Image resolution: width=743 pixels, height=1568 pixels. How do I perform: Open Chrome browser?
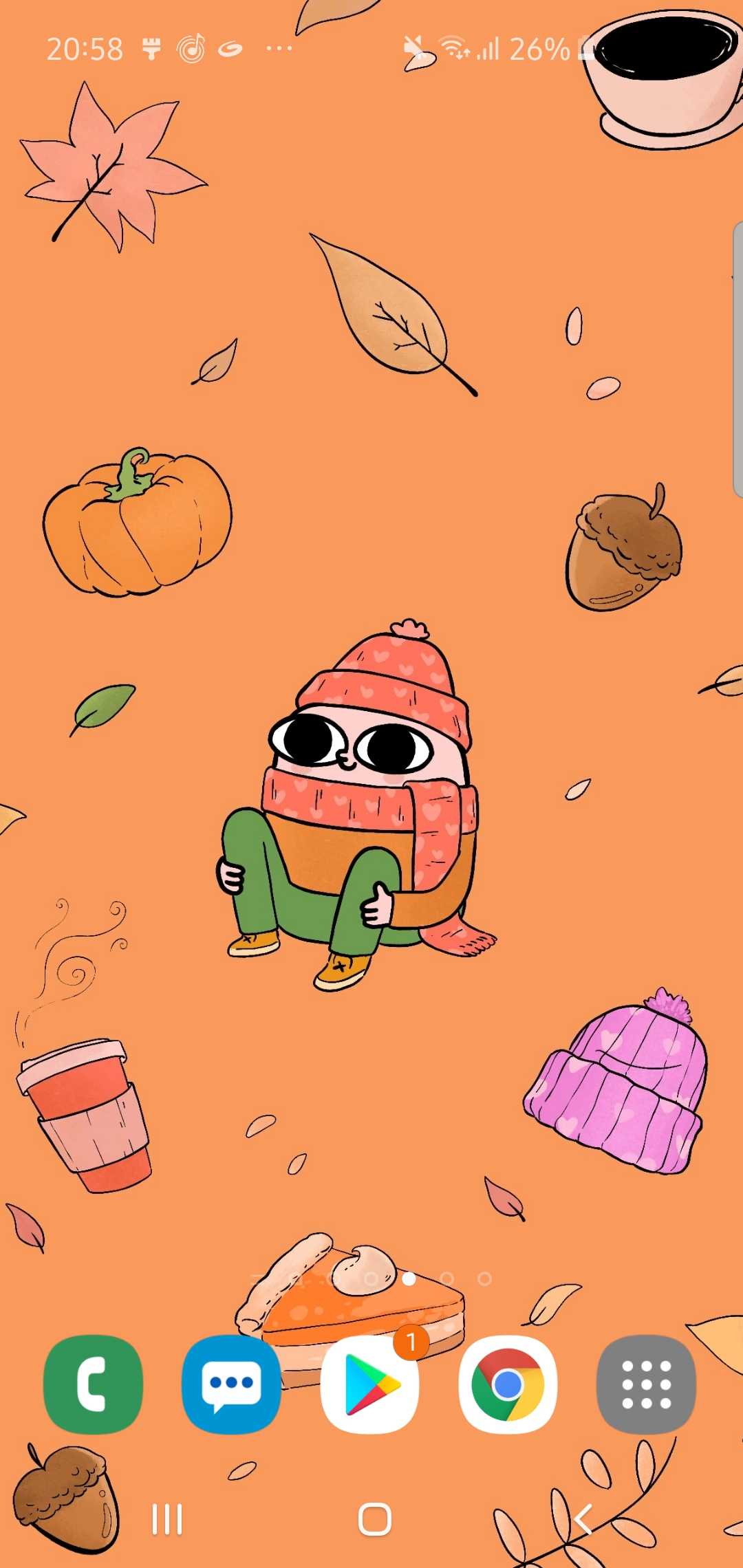pos(508,1384)
